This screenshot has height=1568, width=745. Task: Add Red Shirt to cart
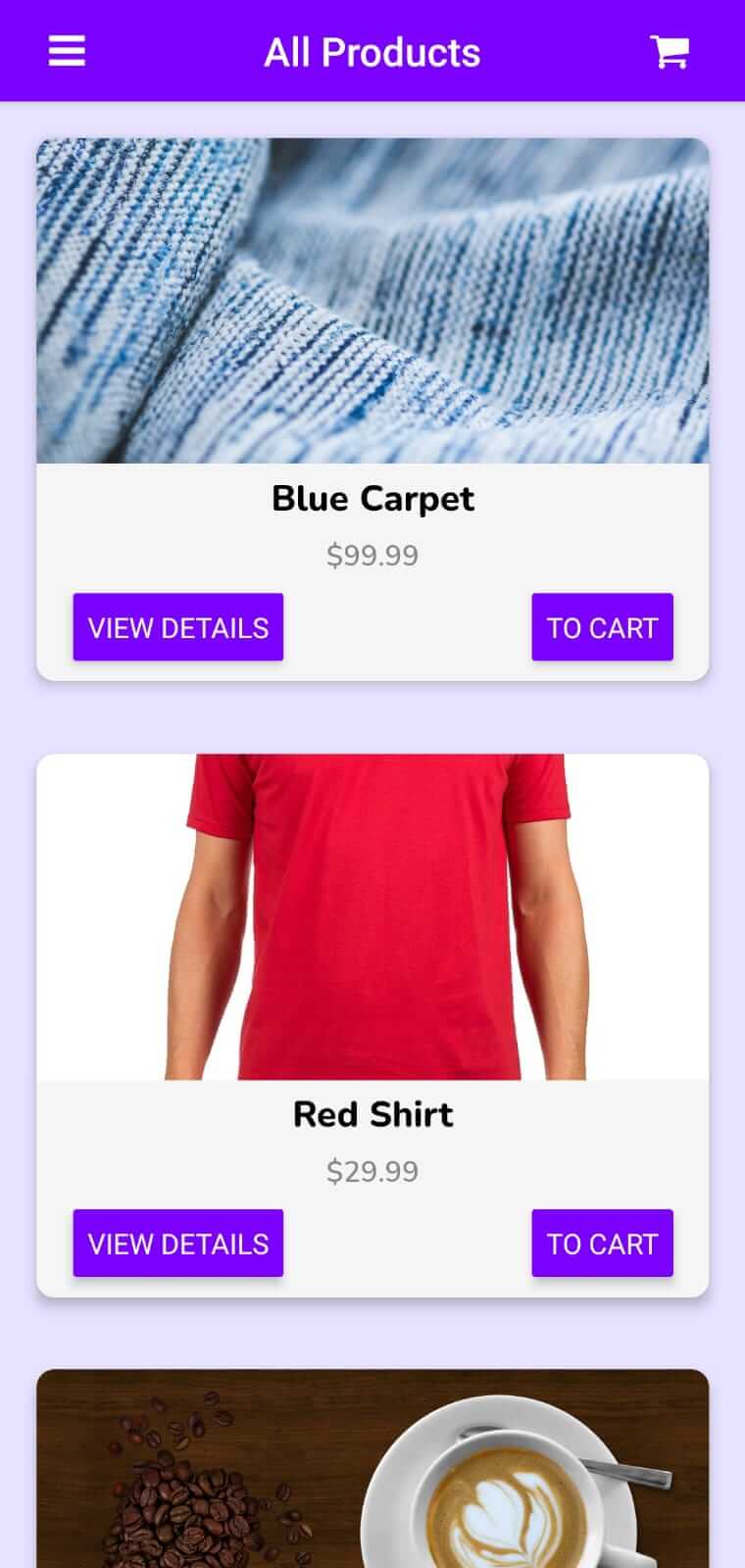[x=602, y=1244]
